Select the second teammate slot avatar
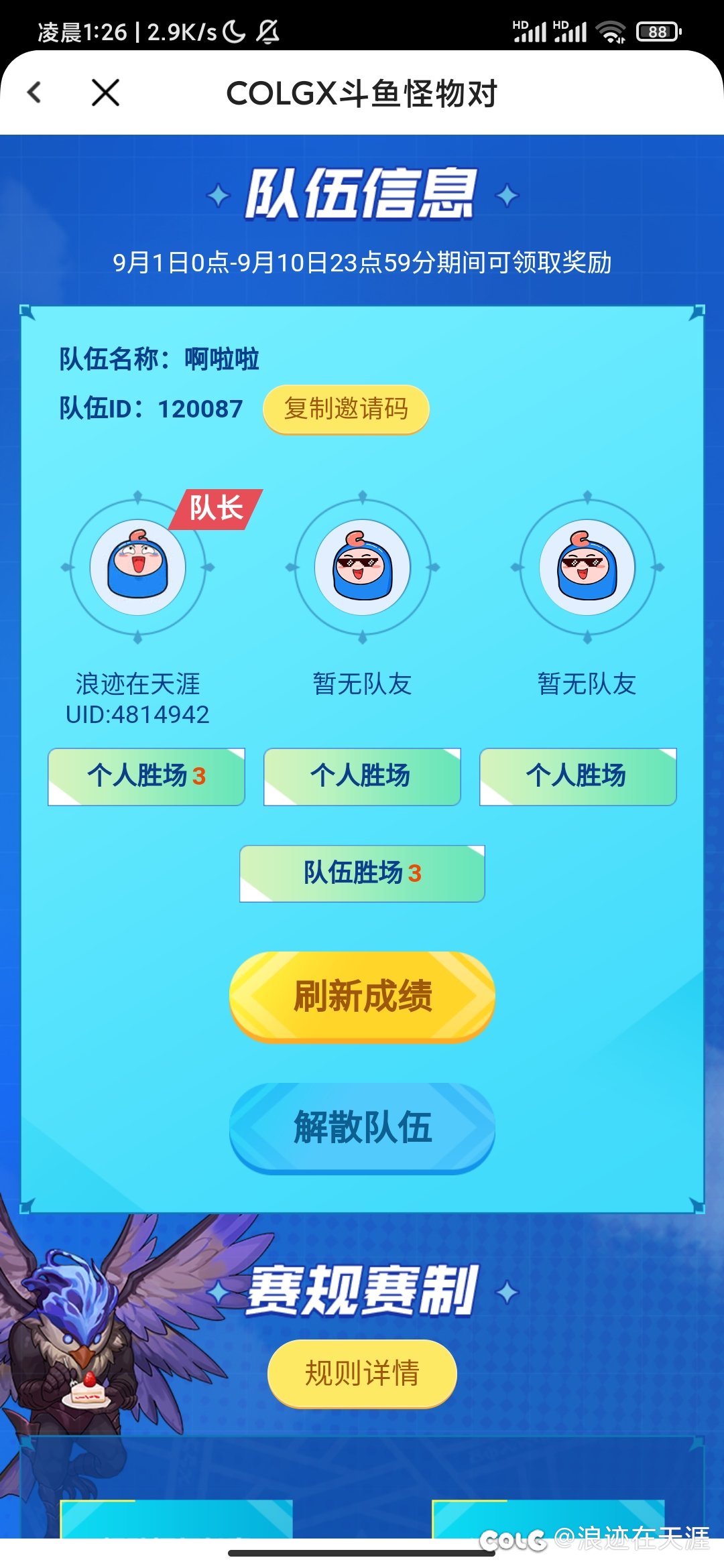The height and width of the screenshot is (1568, 724). tap(361, 568)
